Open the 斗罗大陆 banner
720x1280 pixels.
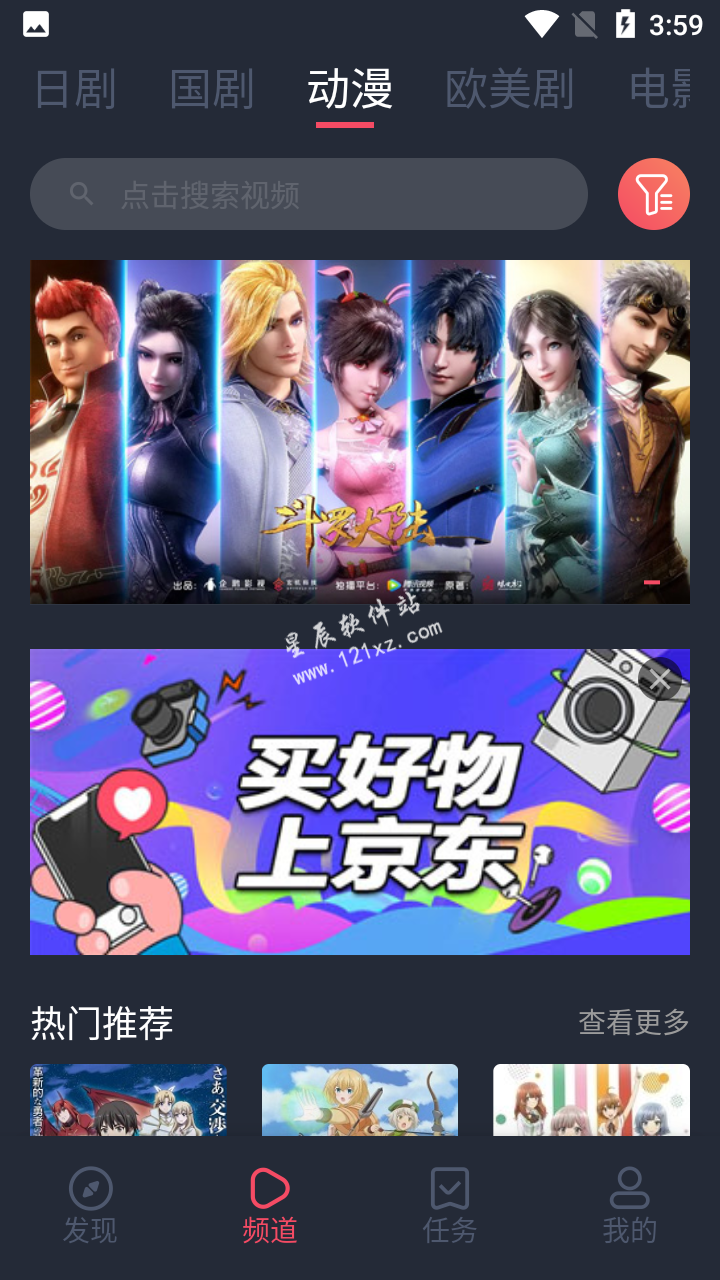pyautogui.click(x=360, y=432)
